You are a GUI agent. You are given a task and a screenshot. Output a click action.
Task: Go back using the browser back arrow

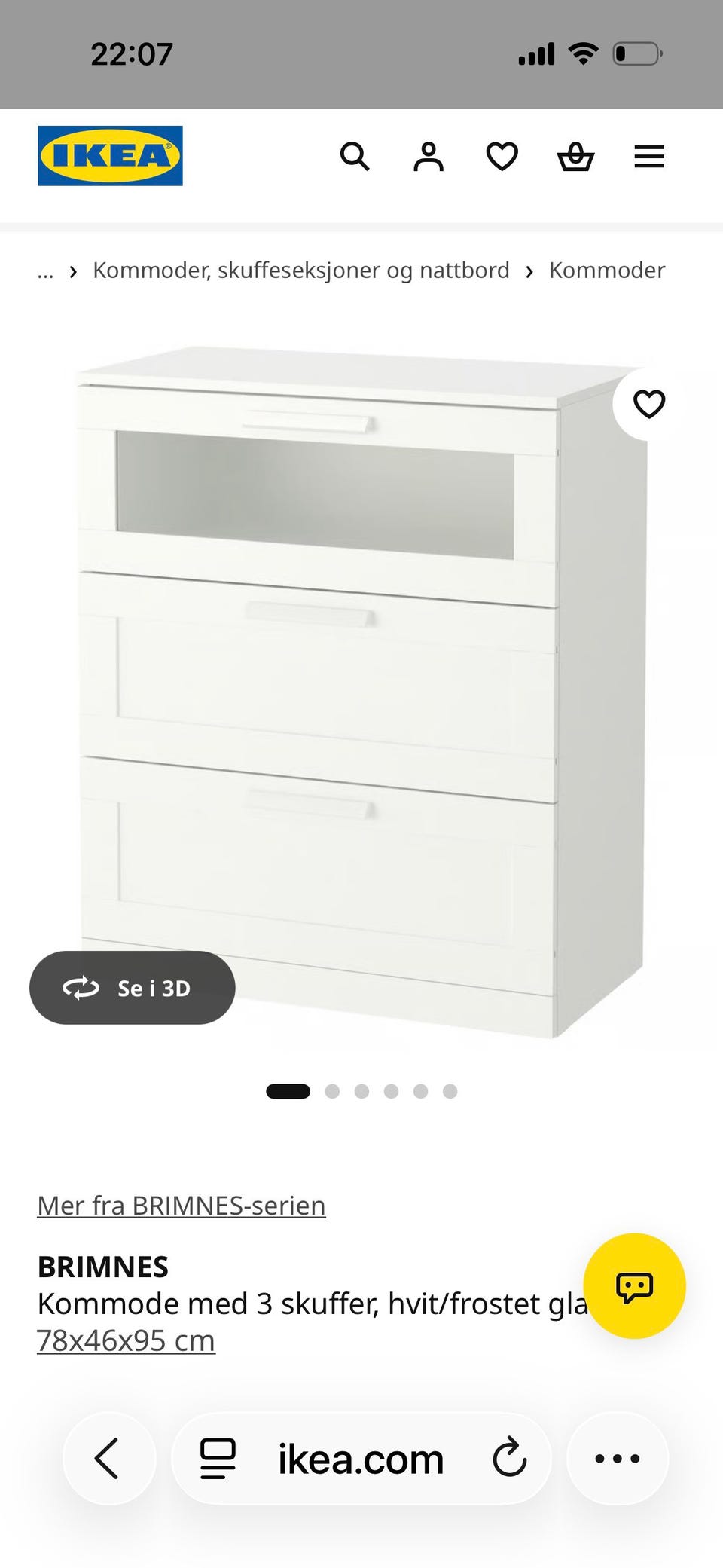coord(108,1459)
